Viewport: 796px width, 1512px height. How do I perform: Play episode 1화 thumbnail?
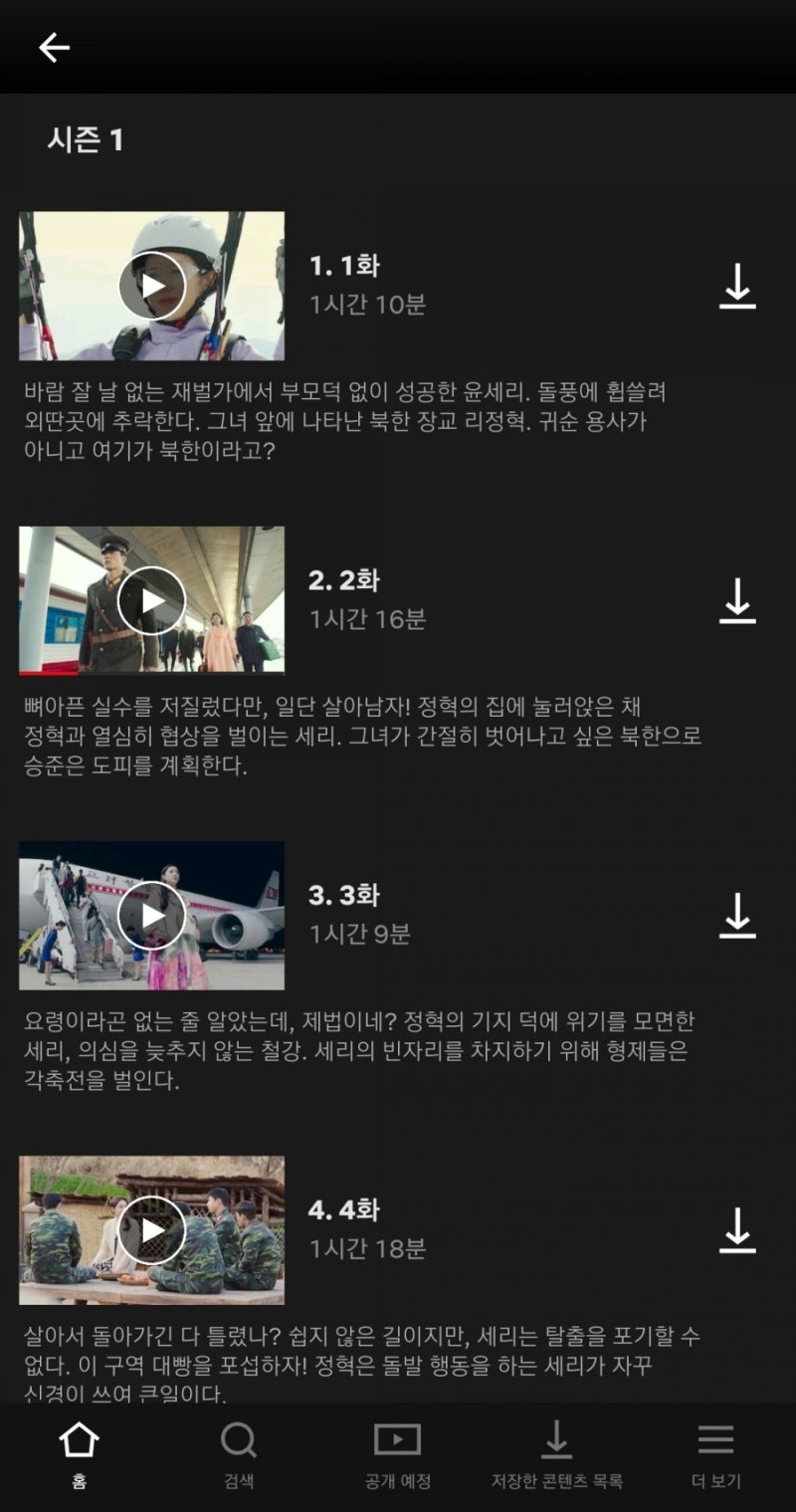coord(151,286)
